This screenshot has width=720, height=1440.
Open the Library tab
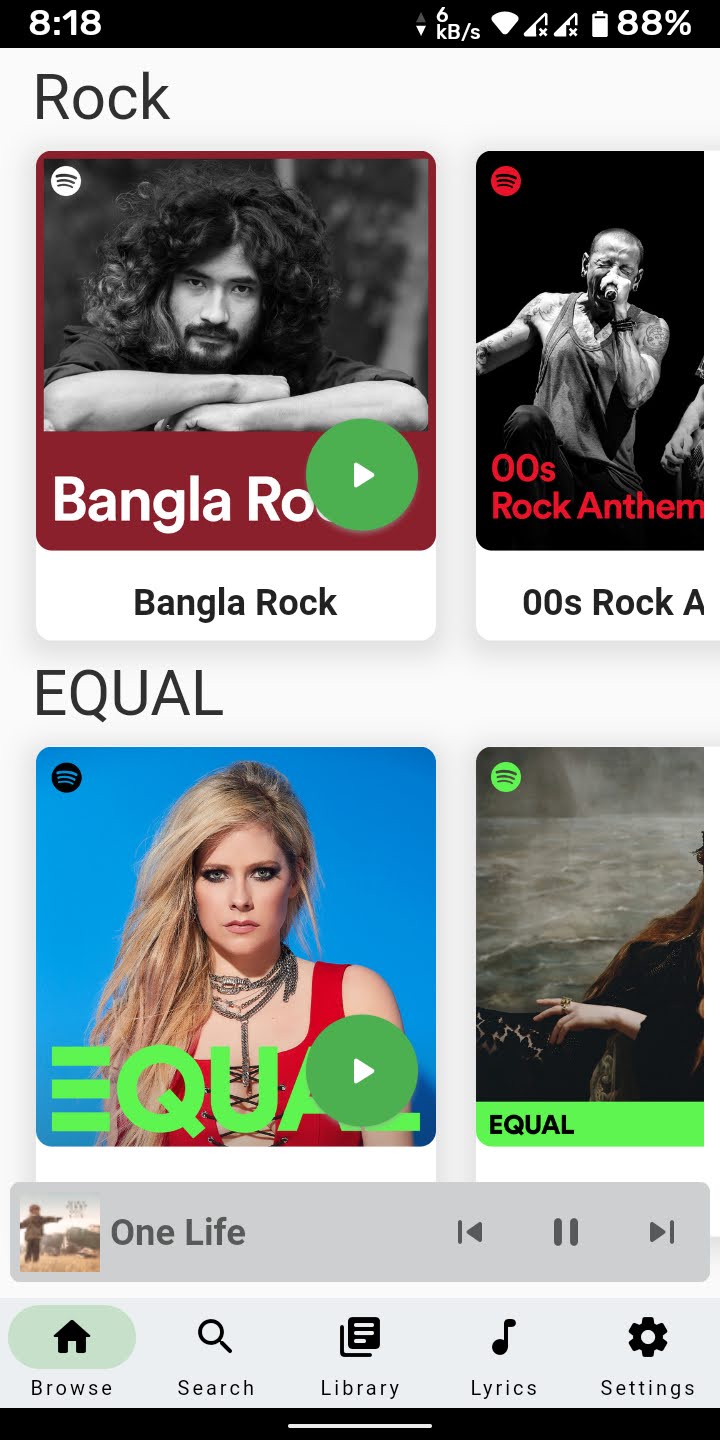coord(360,1355)
